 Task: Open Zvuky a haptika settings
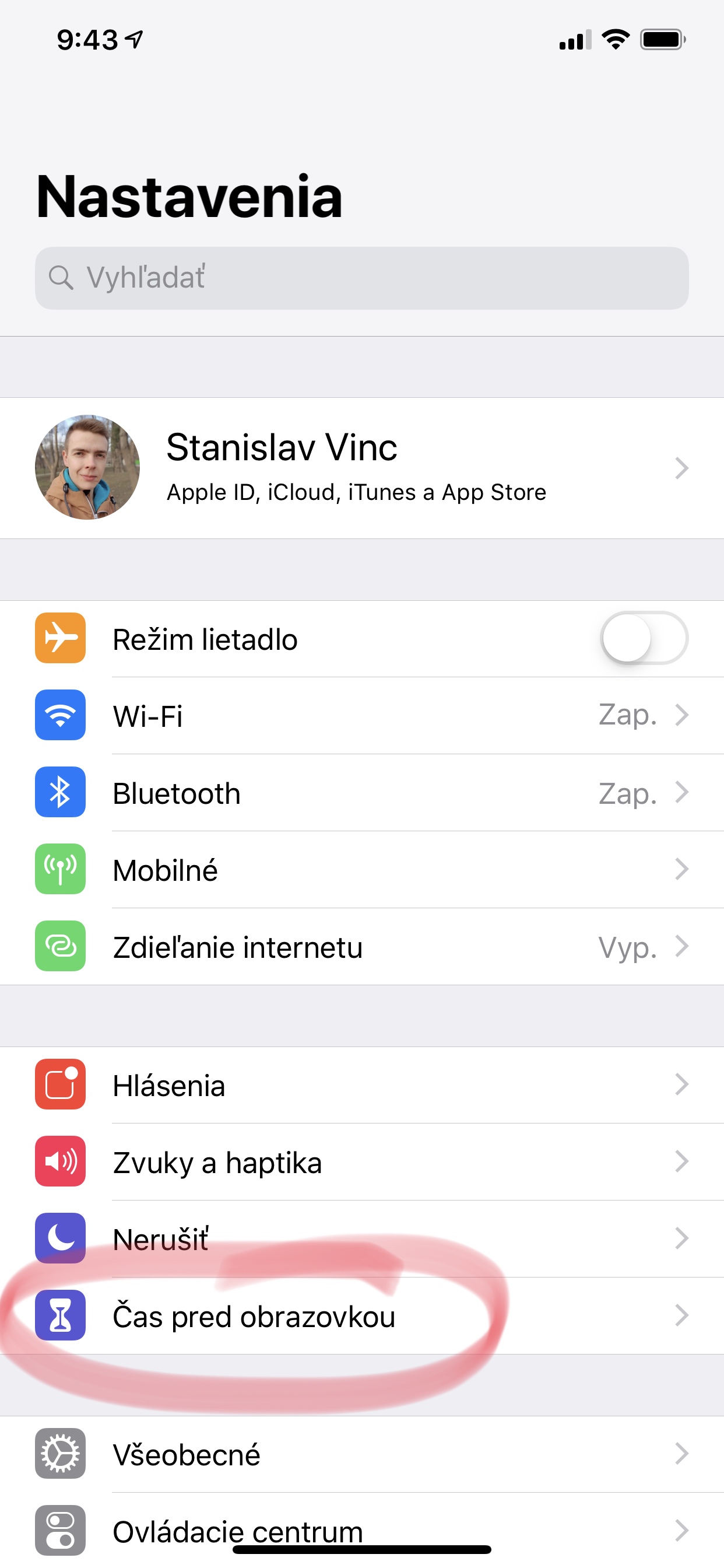pos(362,1162)
